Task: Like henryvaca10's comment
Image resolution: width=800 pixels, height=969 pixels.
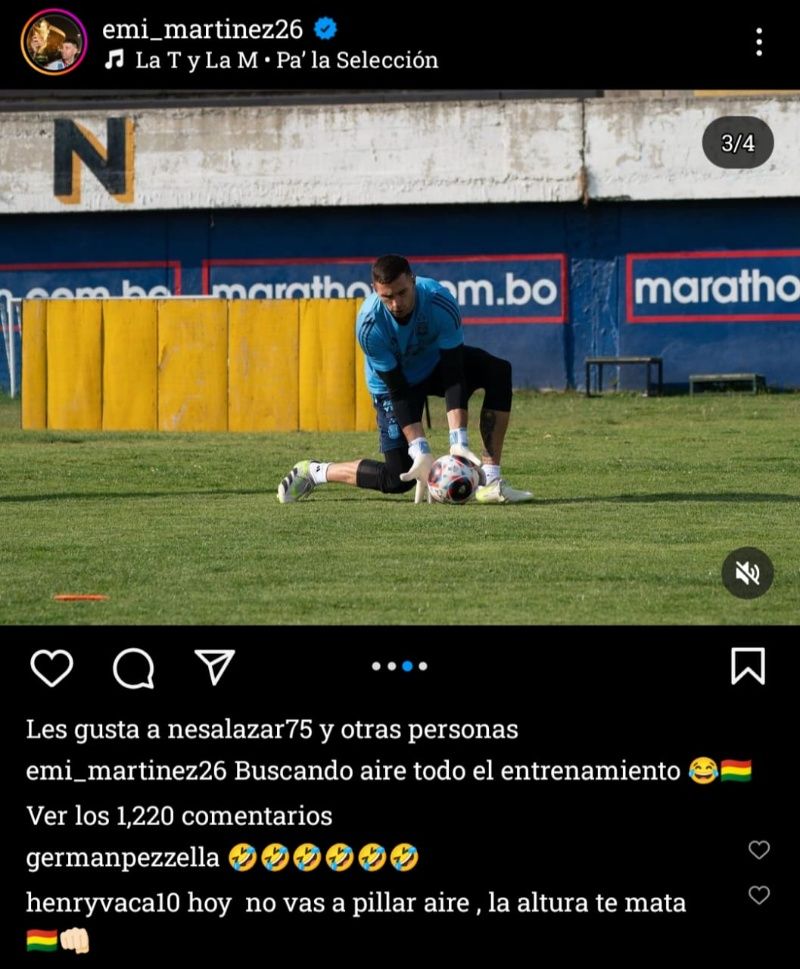Action: [759, 895]
